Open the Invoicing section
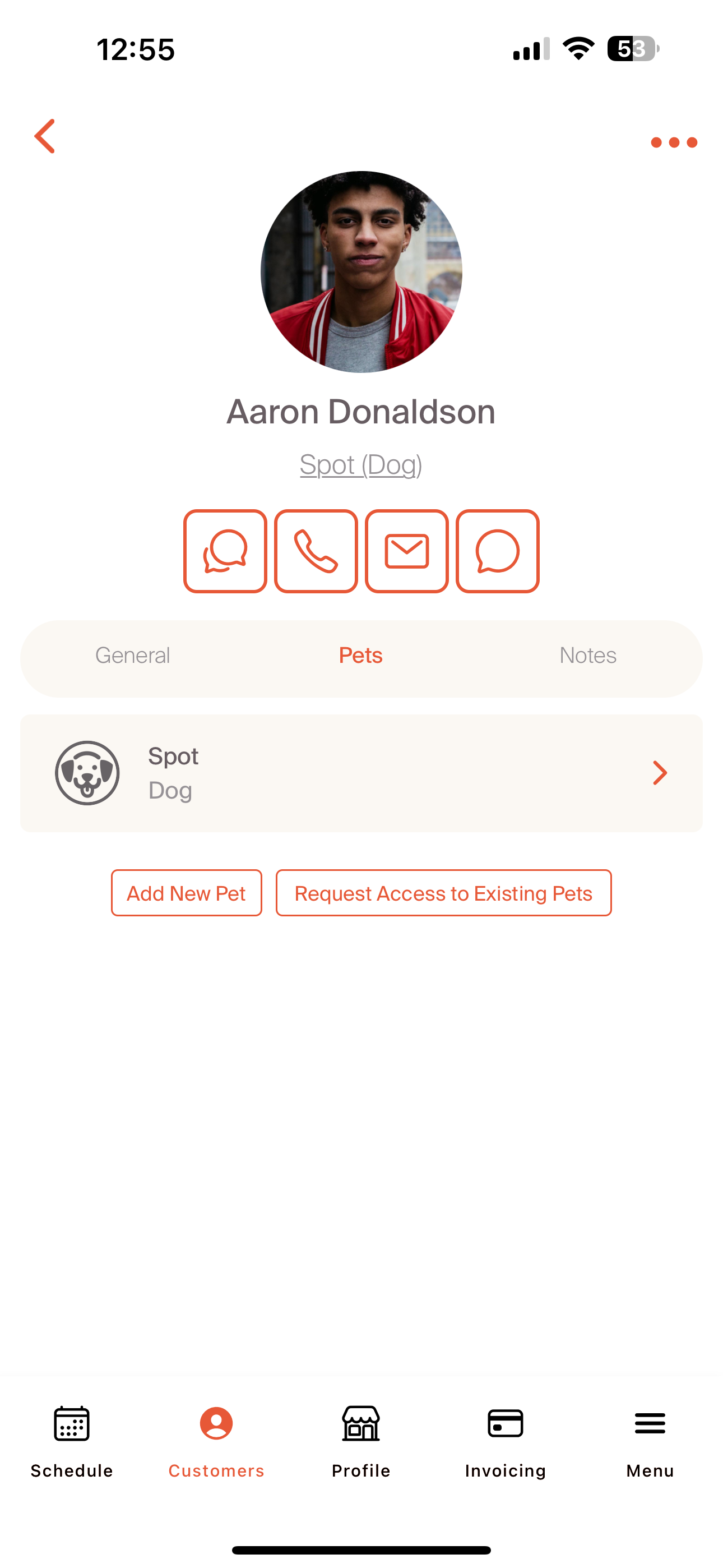 tap(505, 1441)
